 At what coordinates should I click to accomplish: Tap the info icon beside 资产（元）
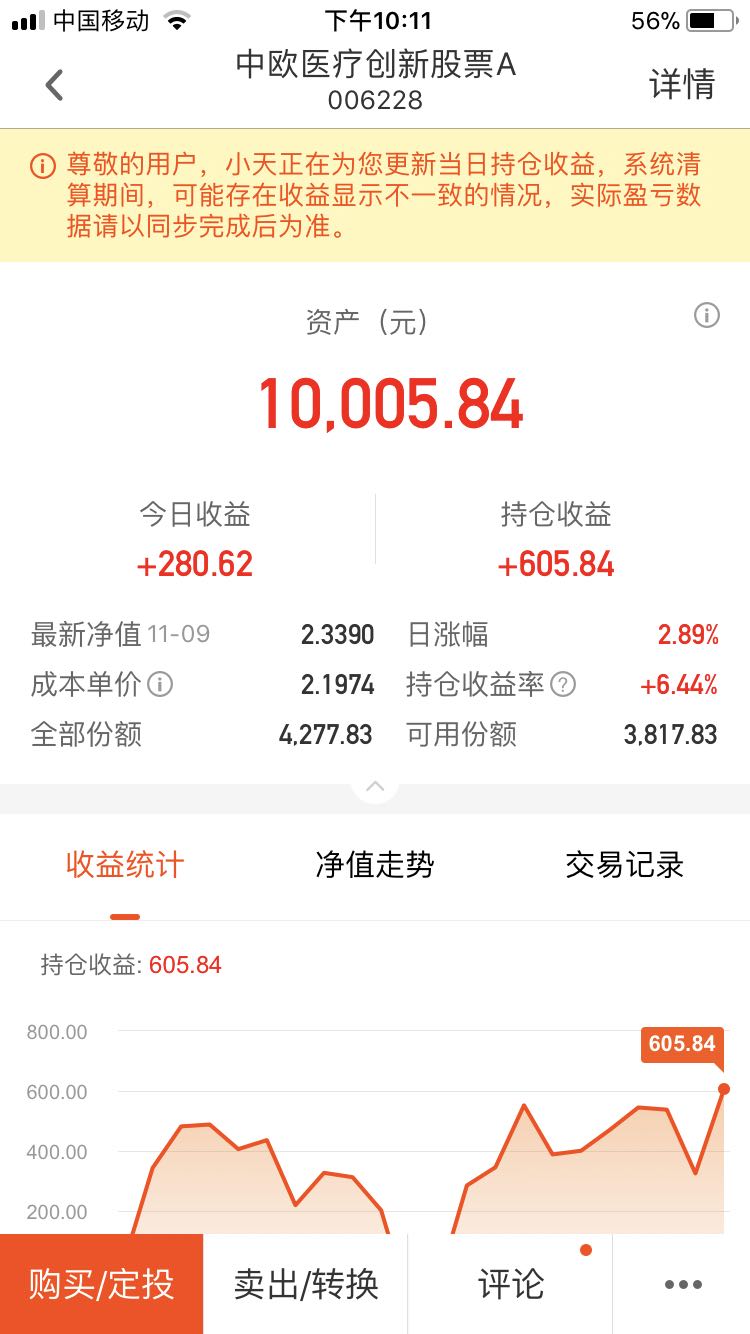(x=706, y=316)
